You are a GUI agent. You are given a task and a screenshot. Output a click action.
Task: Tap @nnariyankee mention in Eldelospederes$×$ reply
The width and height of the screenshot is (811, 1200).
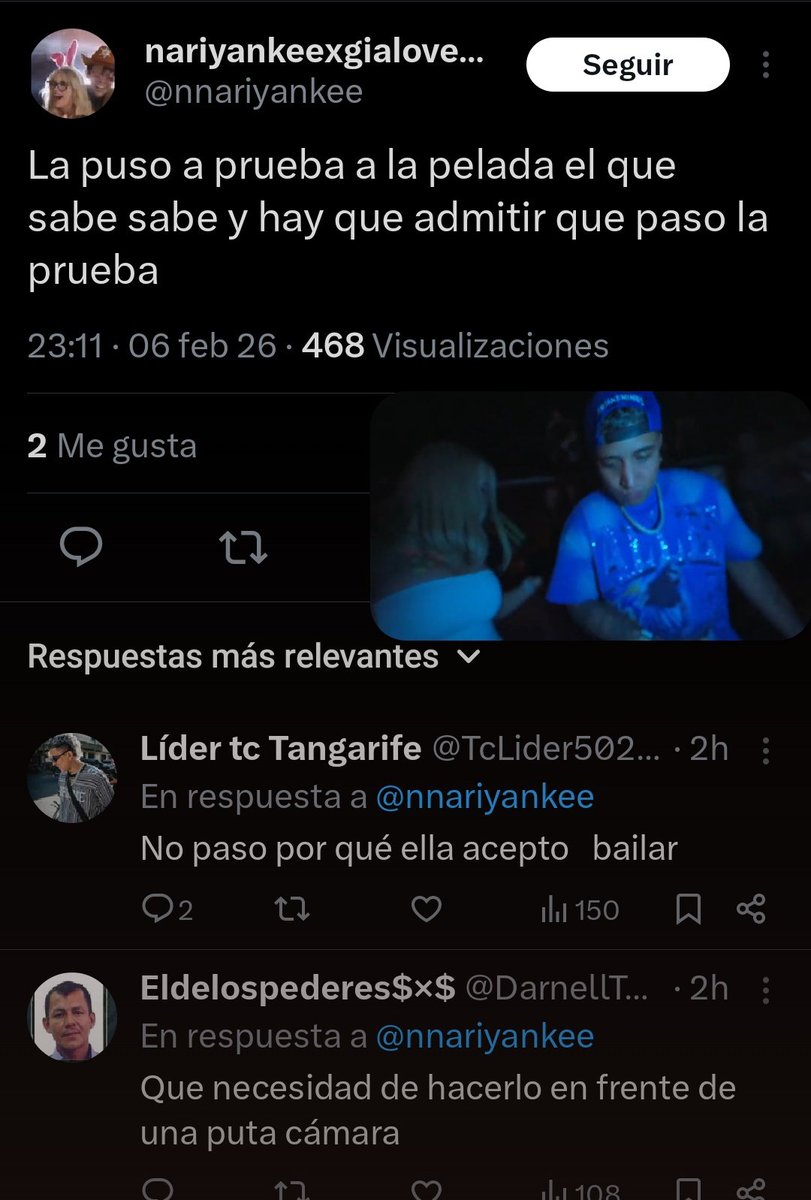tap(484, 1037)
